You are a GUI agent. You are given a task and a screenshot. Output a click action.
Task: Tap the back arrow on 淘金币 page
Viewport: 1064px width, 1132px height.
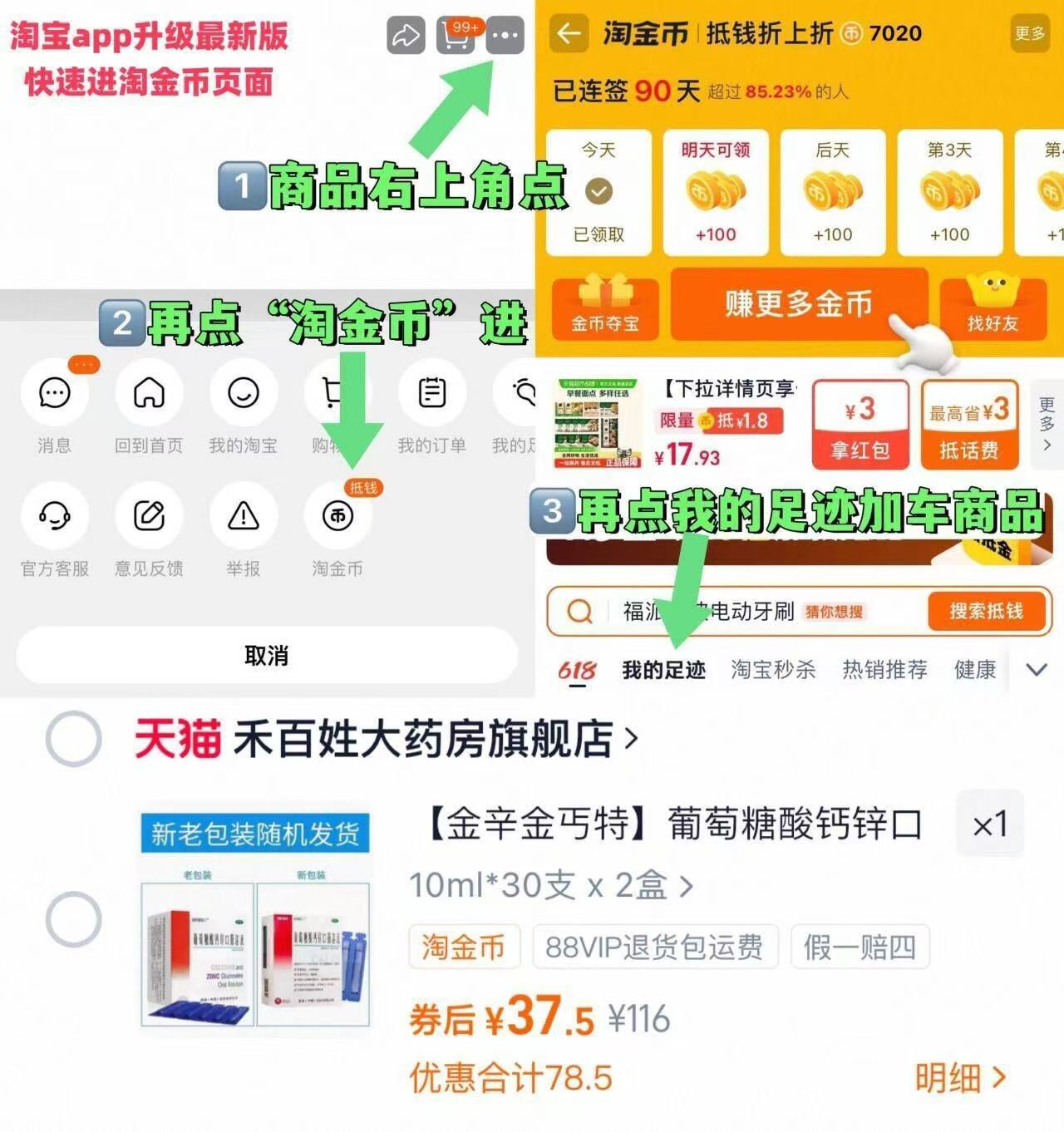click(569, 34)
